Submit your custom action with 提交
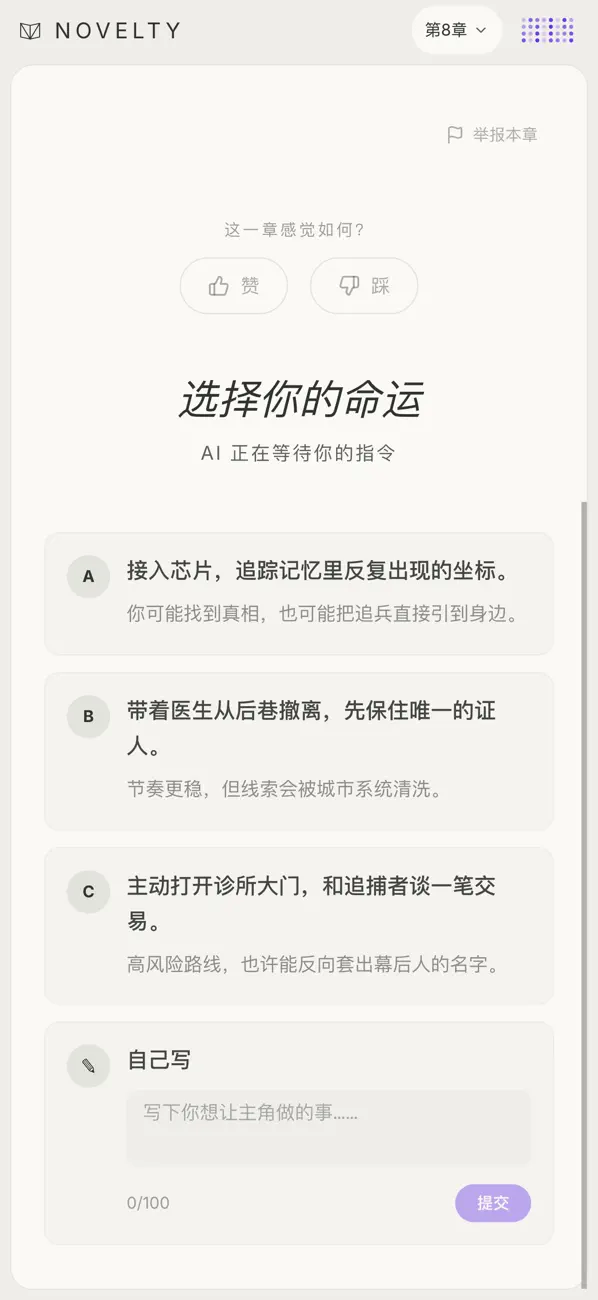This screenshot has height=1300, width=598. click(x=493, y=1203)
